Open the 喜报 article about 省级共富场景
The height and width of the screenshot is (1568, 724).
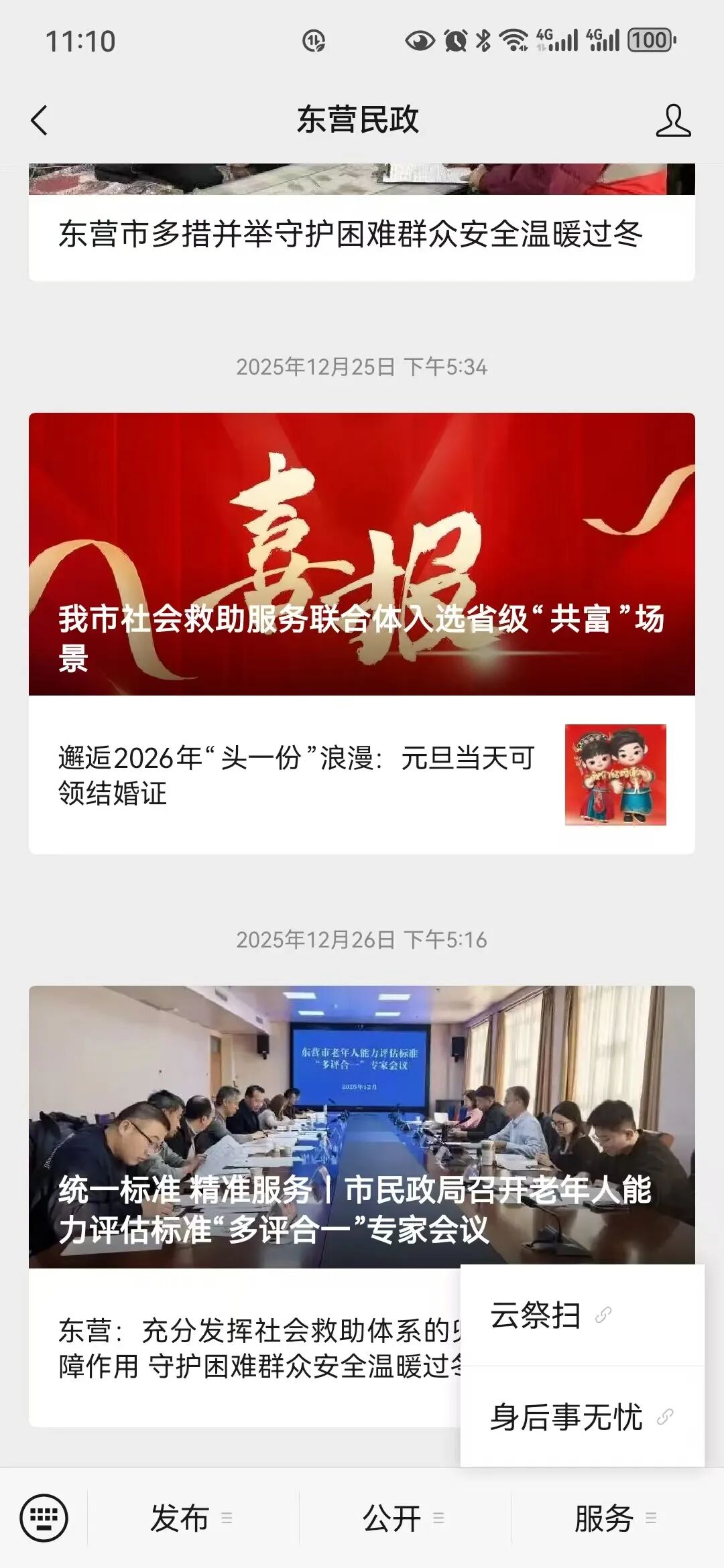click(x=362, y=556)
